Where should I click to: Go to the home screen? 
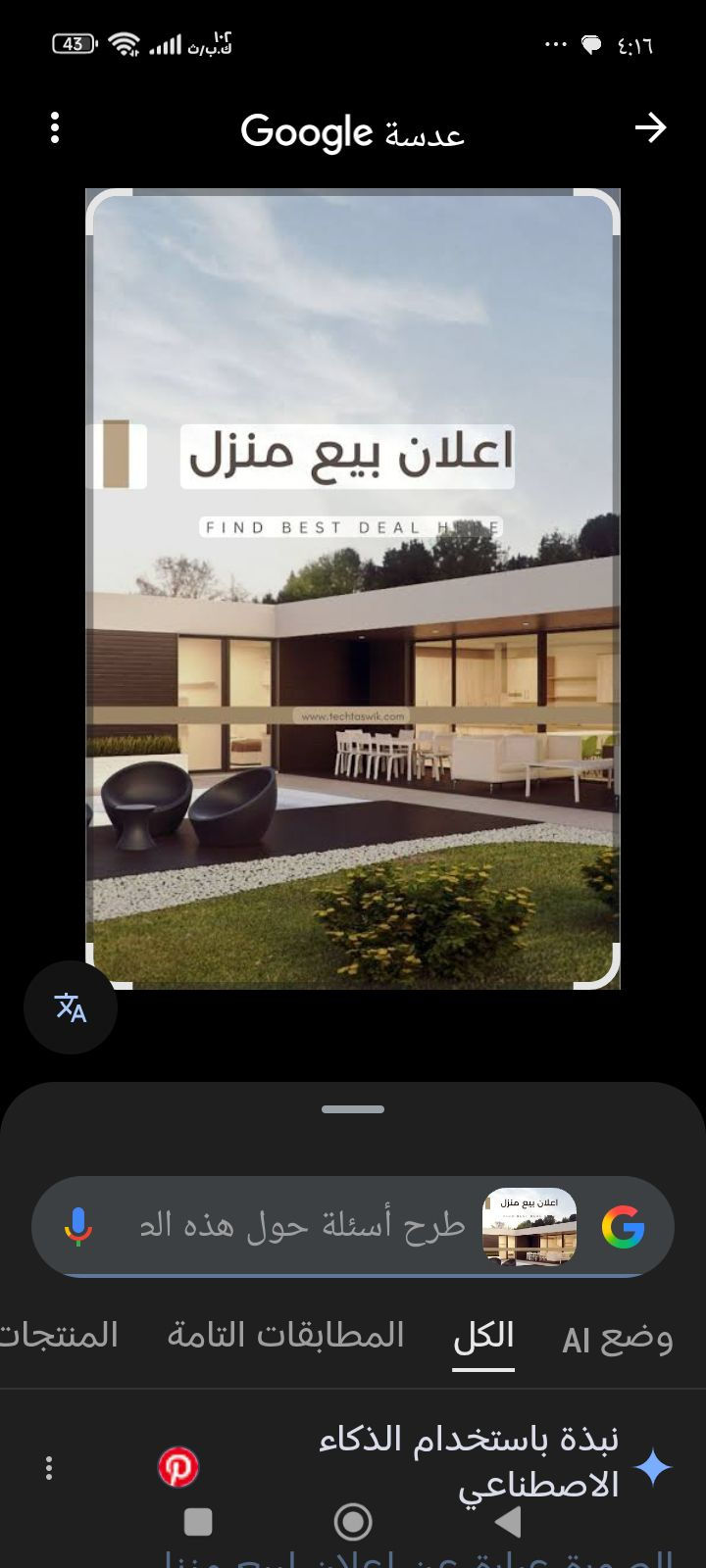(353, 1522)
